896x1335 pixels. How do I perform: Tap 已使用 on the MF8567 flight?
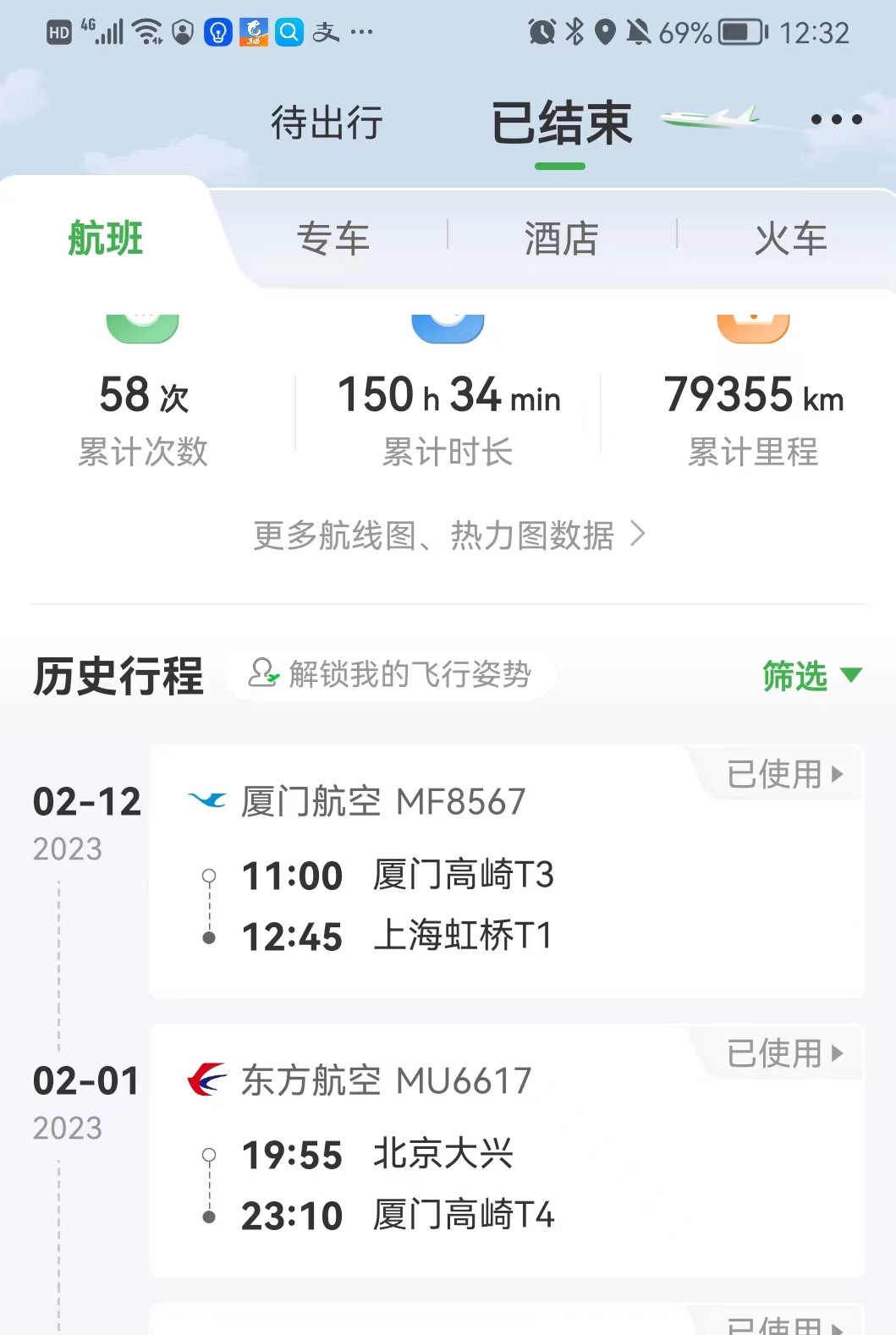pos(784,774)
